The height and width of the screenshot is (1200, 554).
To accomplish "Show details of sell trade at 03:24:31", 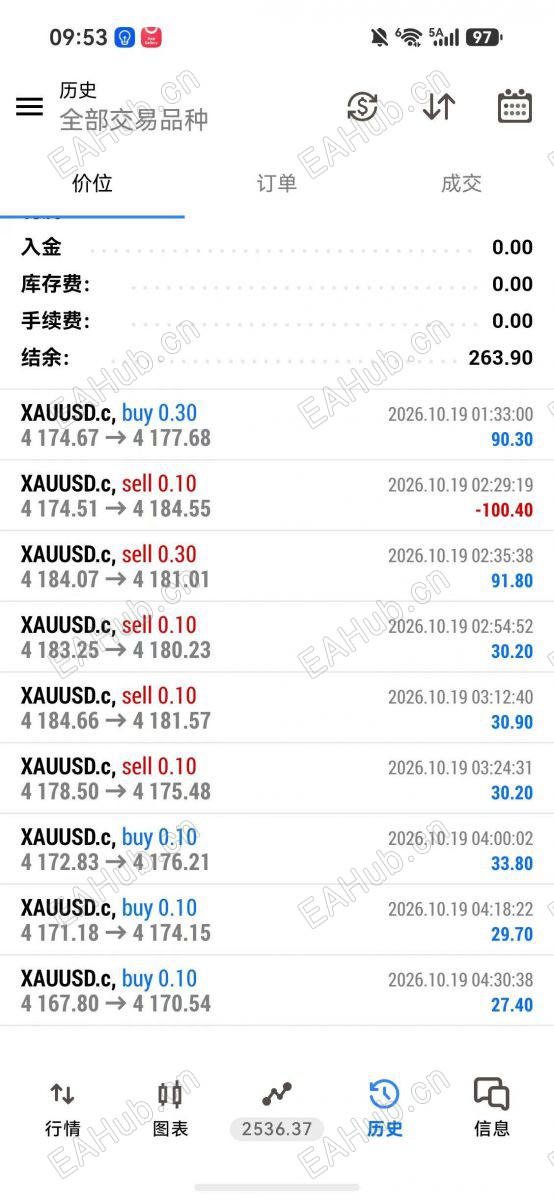I will pos(277,779).
